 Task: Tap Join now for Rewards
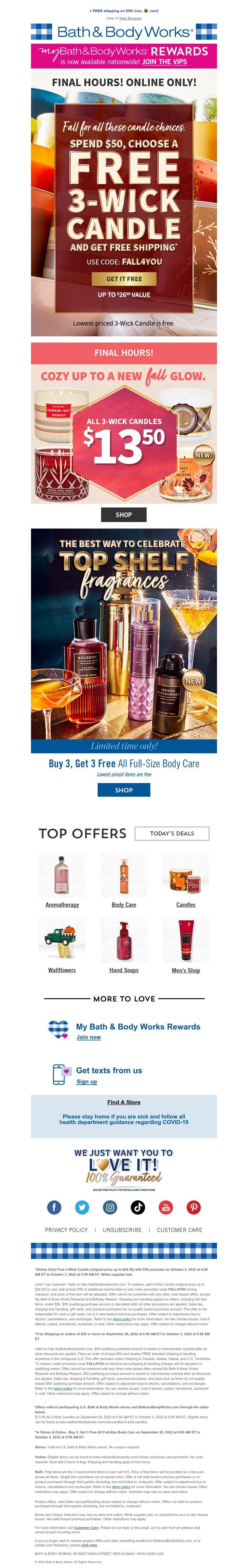(x=88, y=1037)
